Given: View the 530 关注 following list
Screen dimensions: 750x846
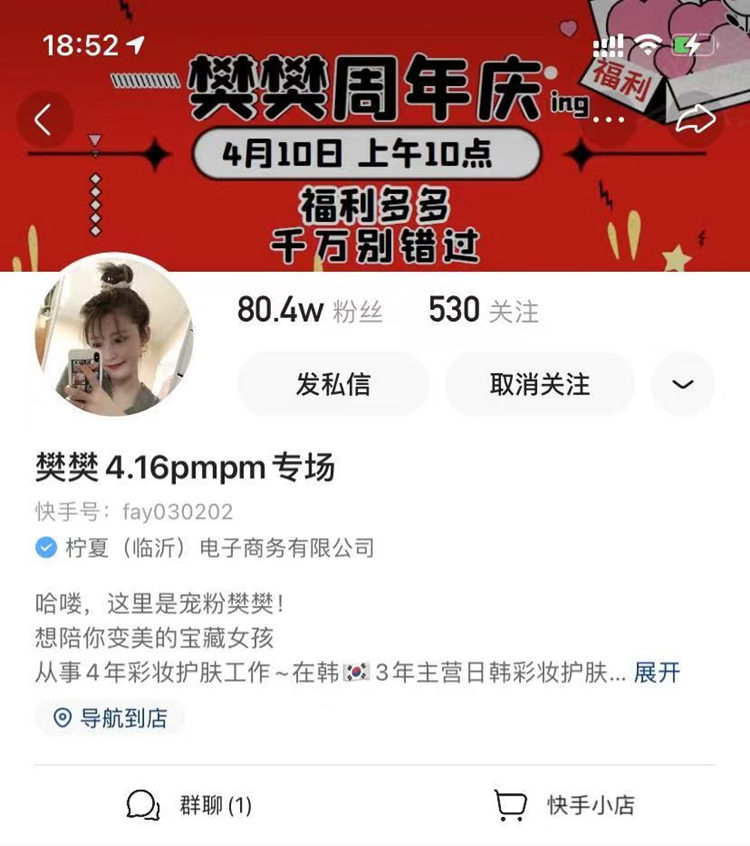Looking at the screenshot, I should pyautogui.click(x=483, y=311).
